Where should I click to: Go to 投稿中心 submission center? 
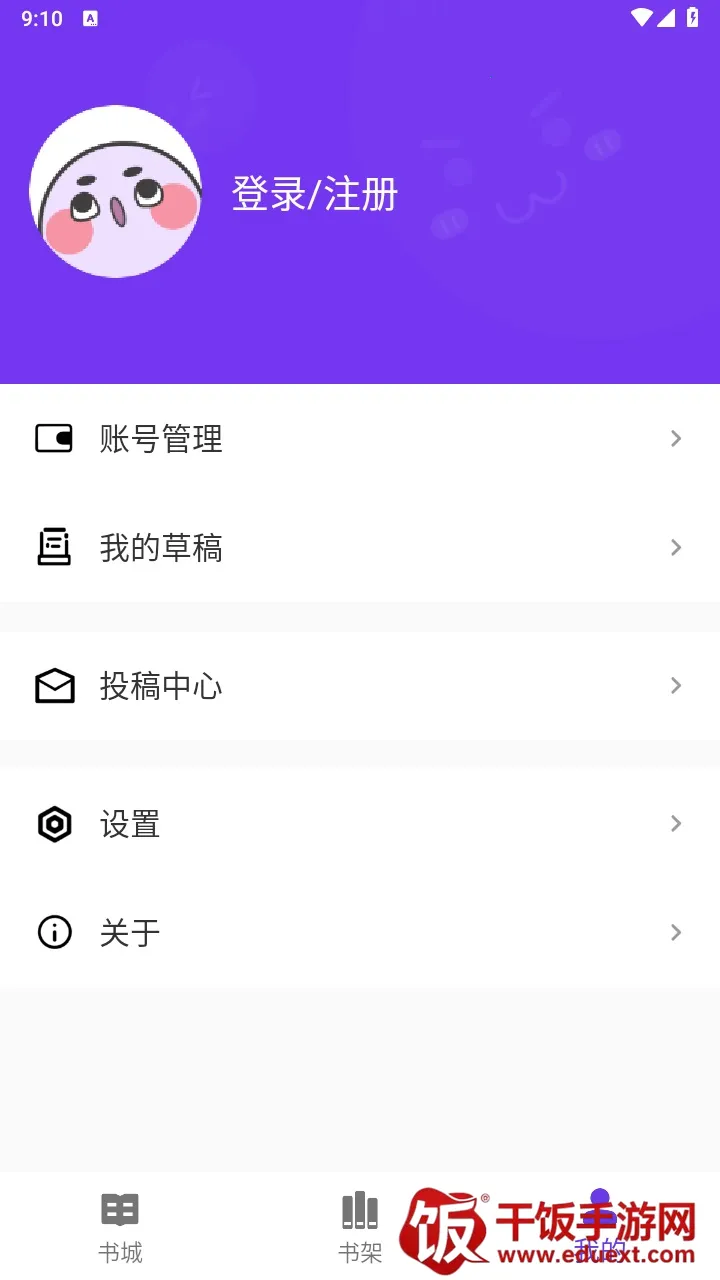360,686
